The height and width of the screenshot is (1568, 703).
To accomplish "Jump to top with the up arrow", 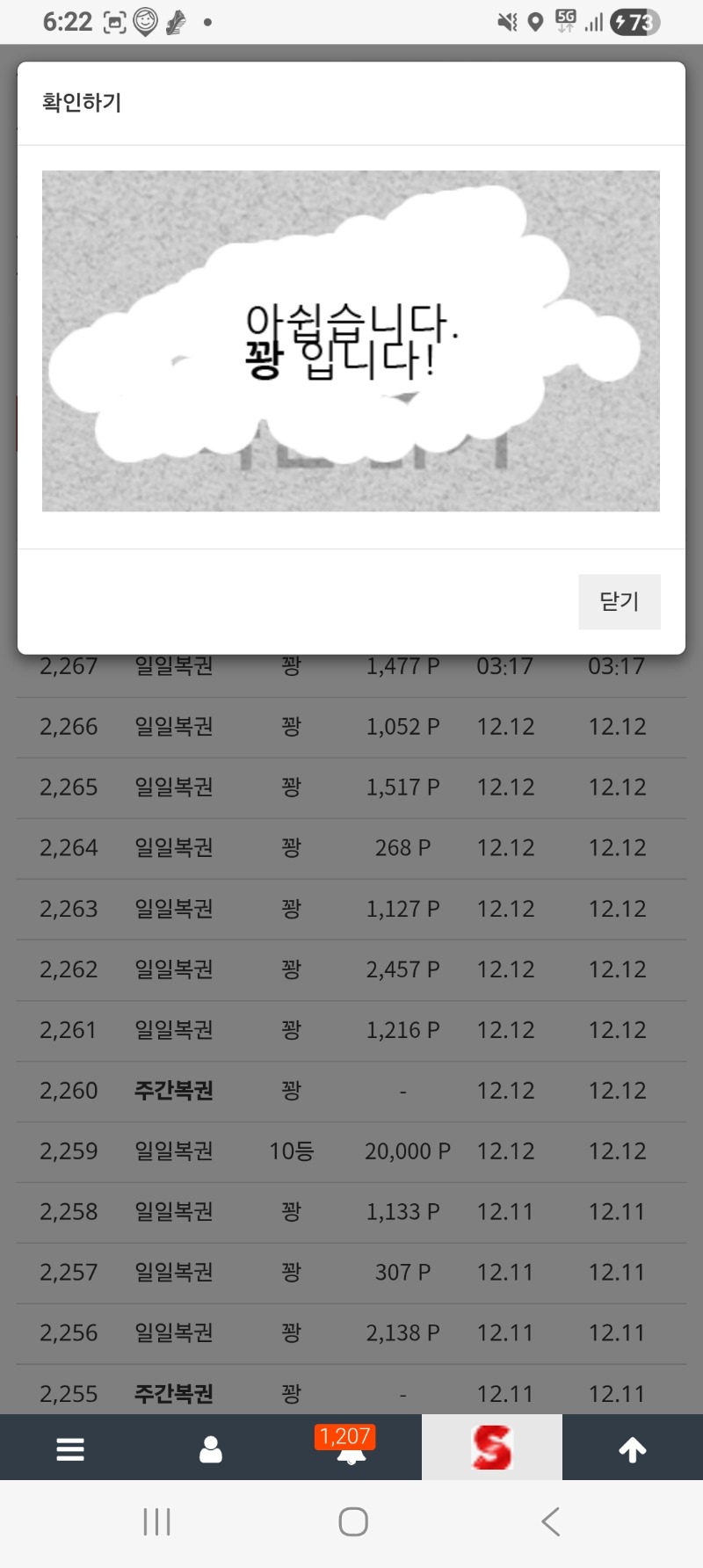I will click(x=633, y=1448).
